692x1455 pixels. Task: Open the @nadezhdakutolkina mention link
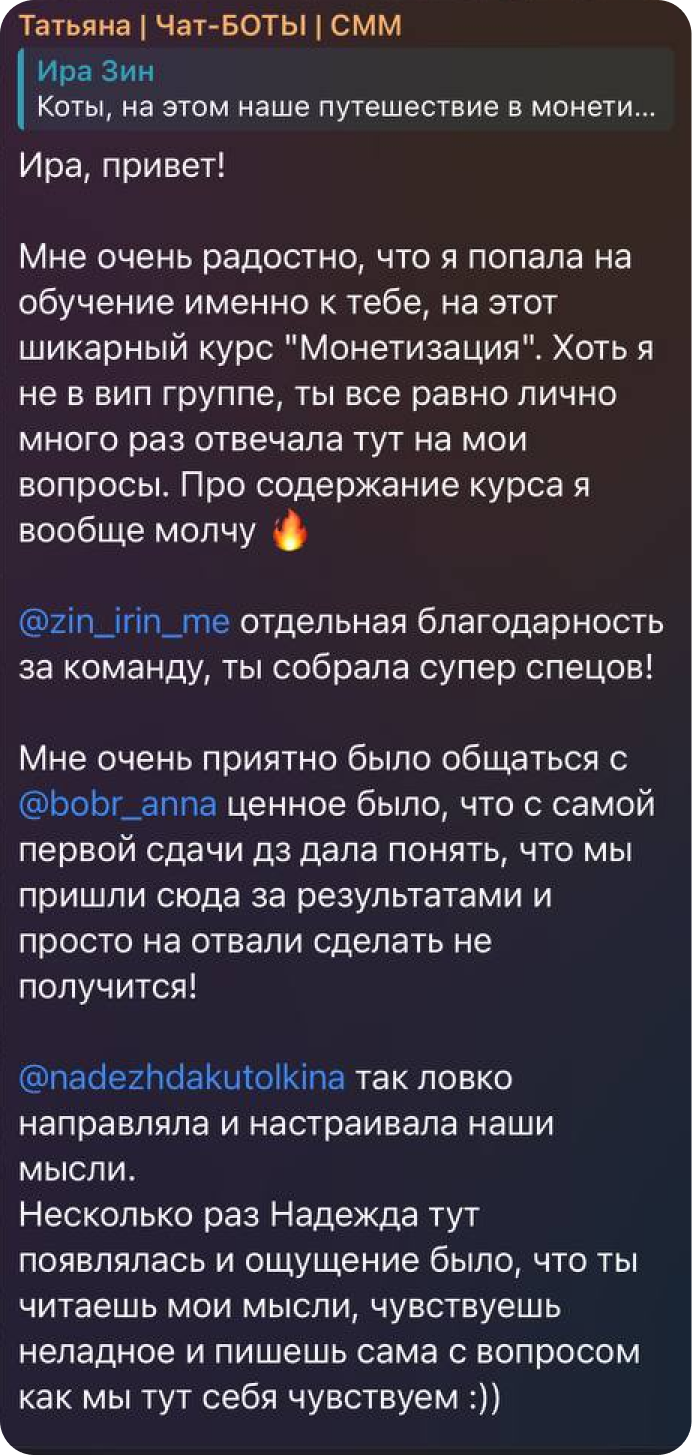[x=182, y=1077]
